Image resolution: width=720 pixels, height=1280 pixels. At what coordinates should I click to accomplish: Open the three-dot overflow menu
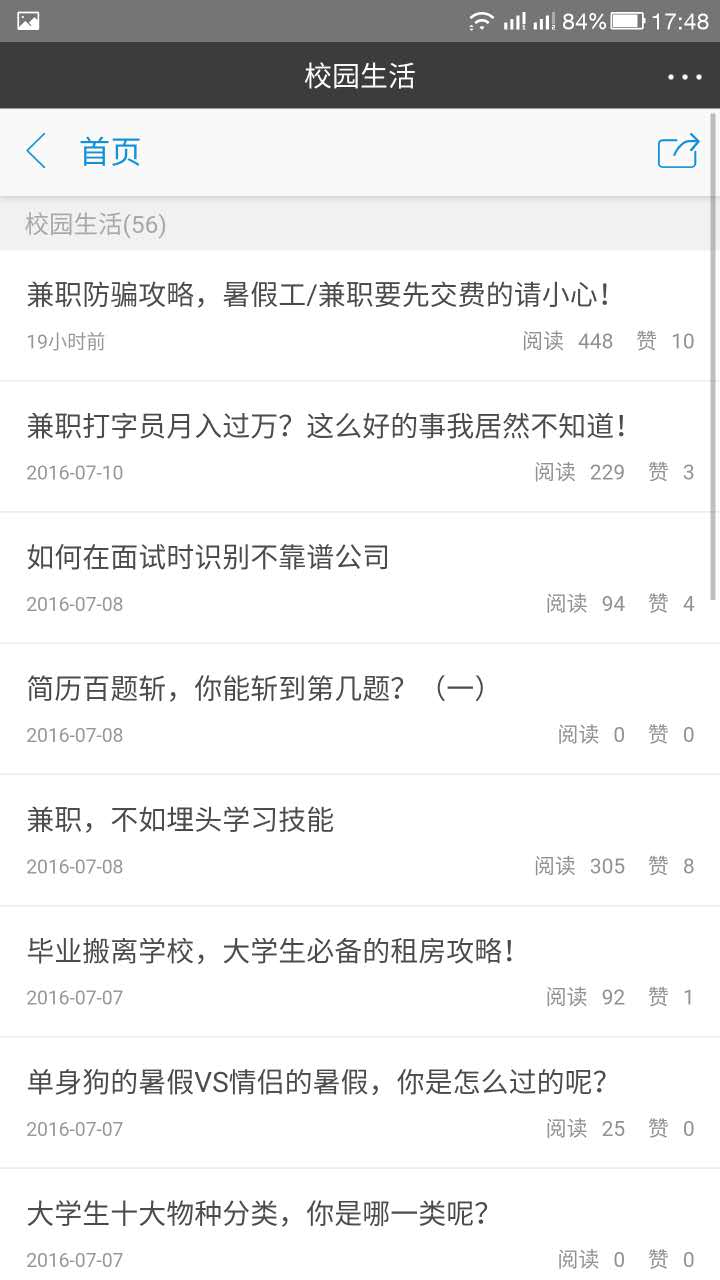tap(684, 77)
